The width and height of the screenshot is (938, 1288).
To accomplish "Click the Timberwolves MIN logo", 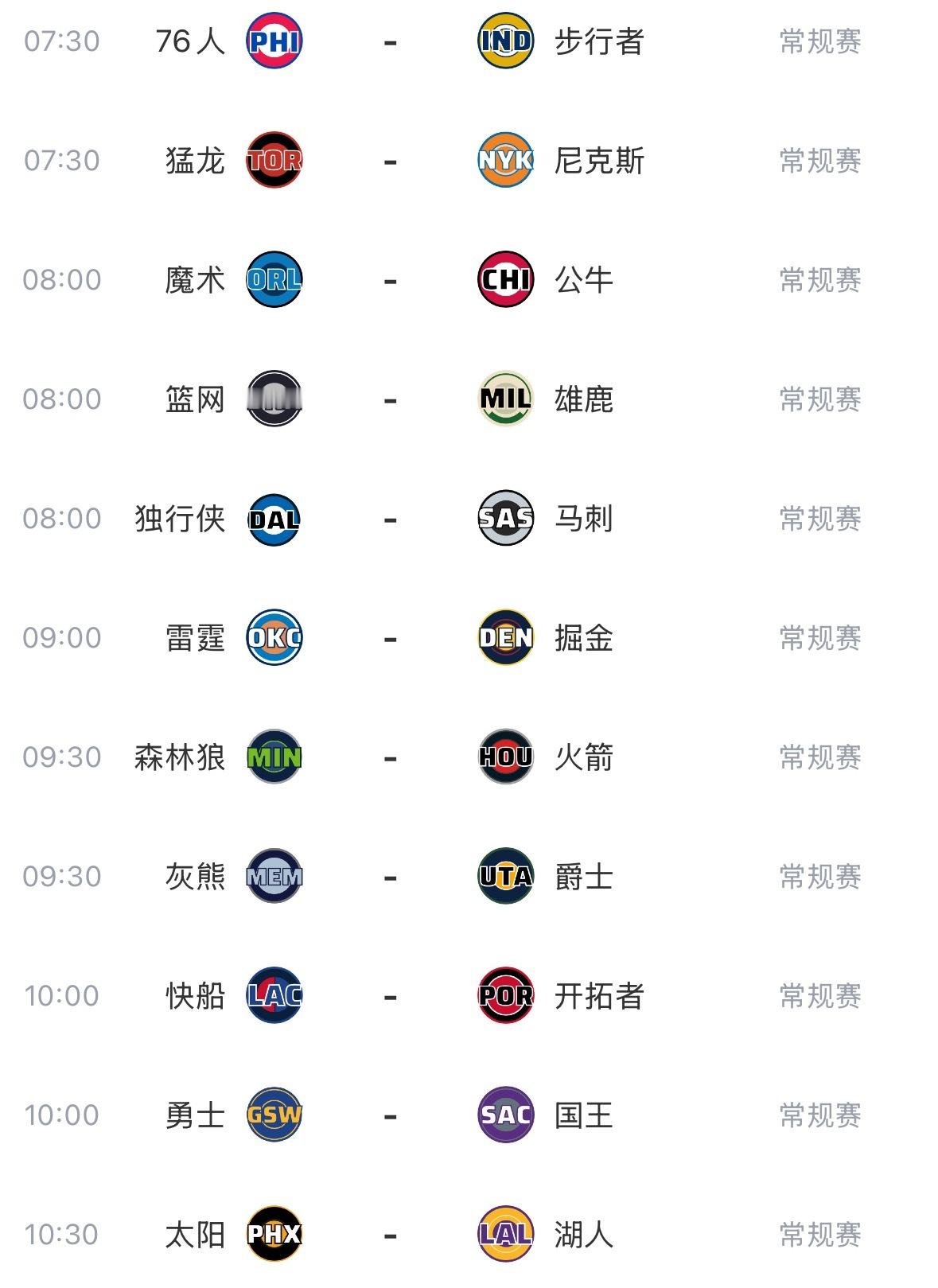I will point(274,757).
